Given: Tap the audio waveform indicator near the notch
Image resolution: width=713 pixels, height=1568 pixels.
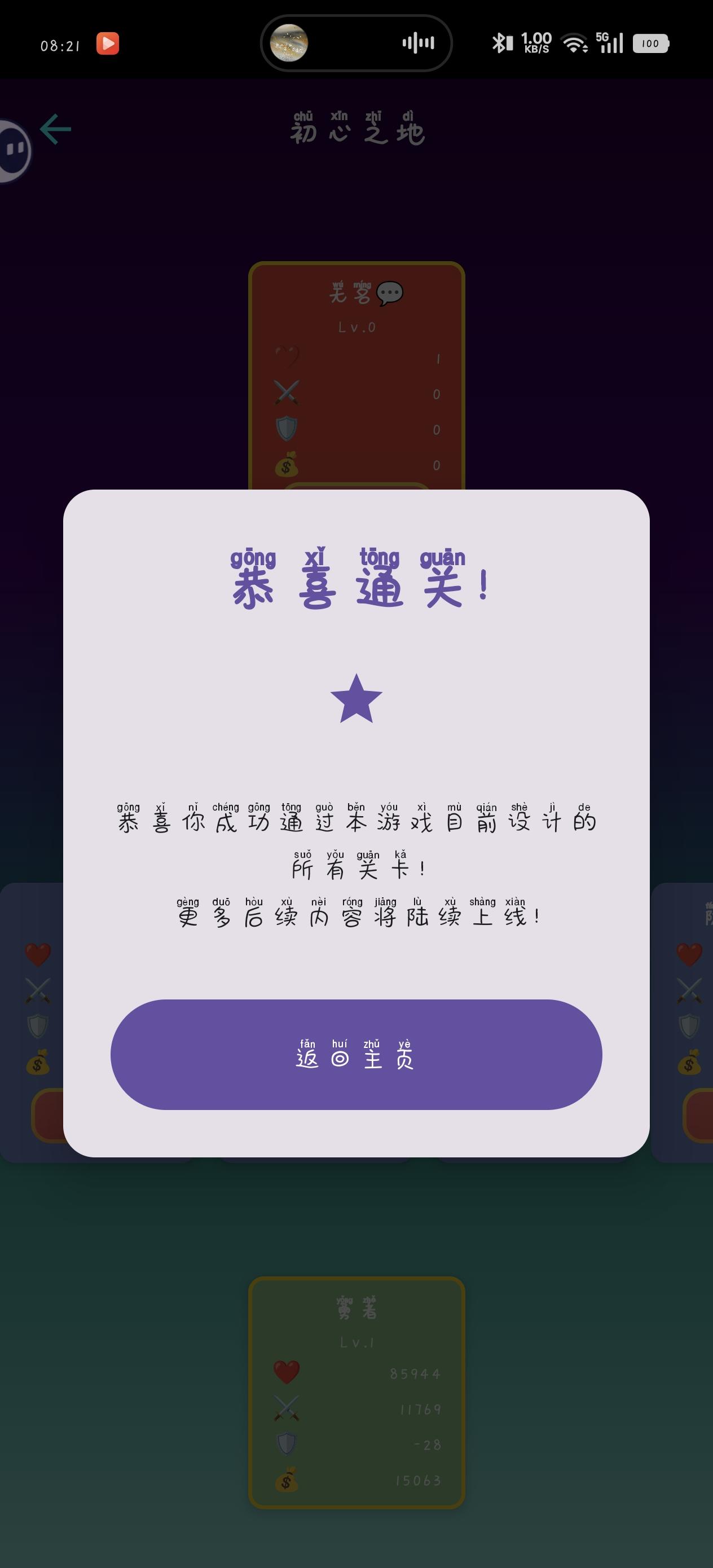Looking at the screenshot, I should tap(416, 43).
